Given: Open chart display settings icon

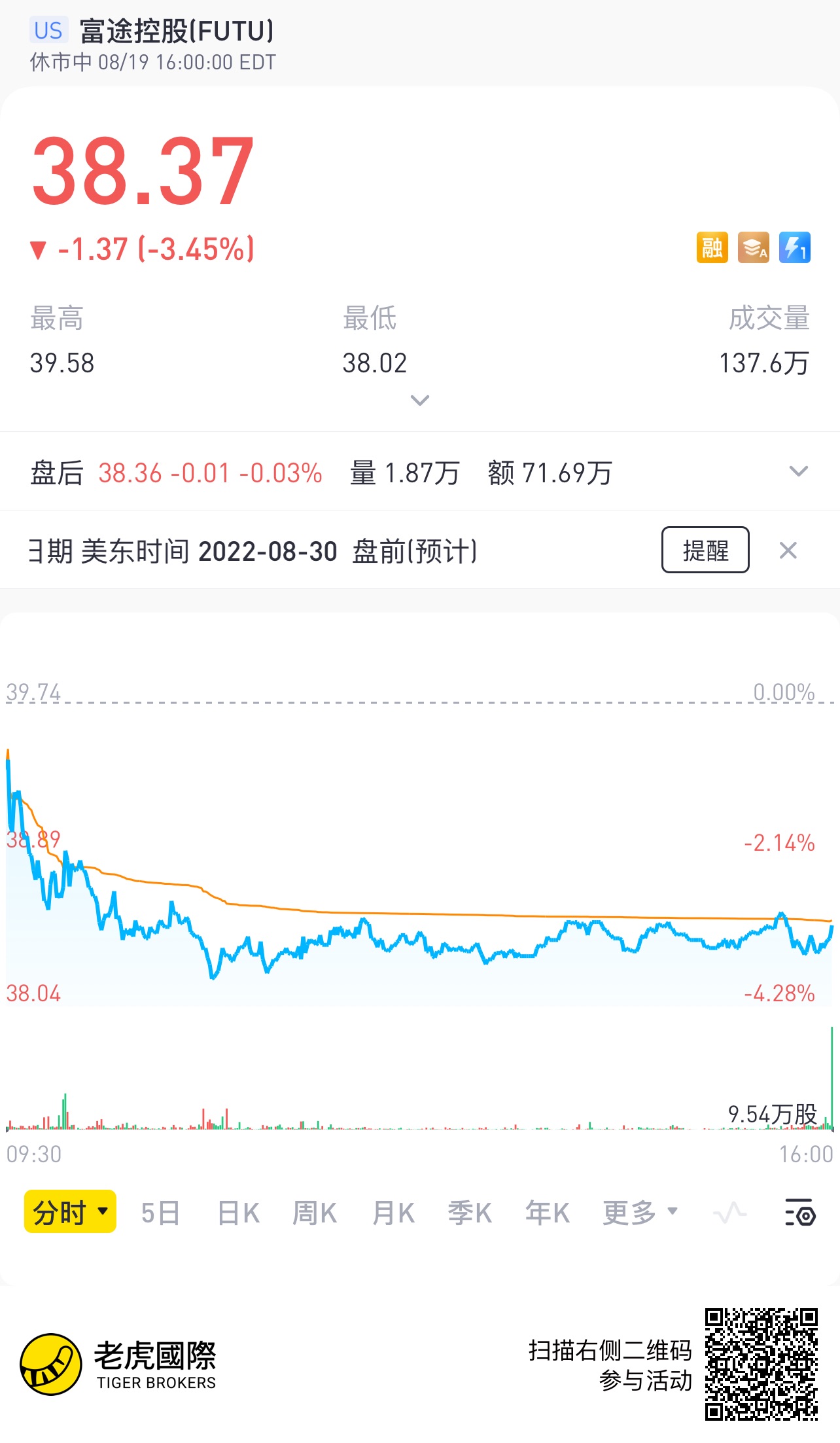Looking at the screenshot, I should tap(799, 1213).
